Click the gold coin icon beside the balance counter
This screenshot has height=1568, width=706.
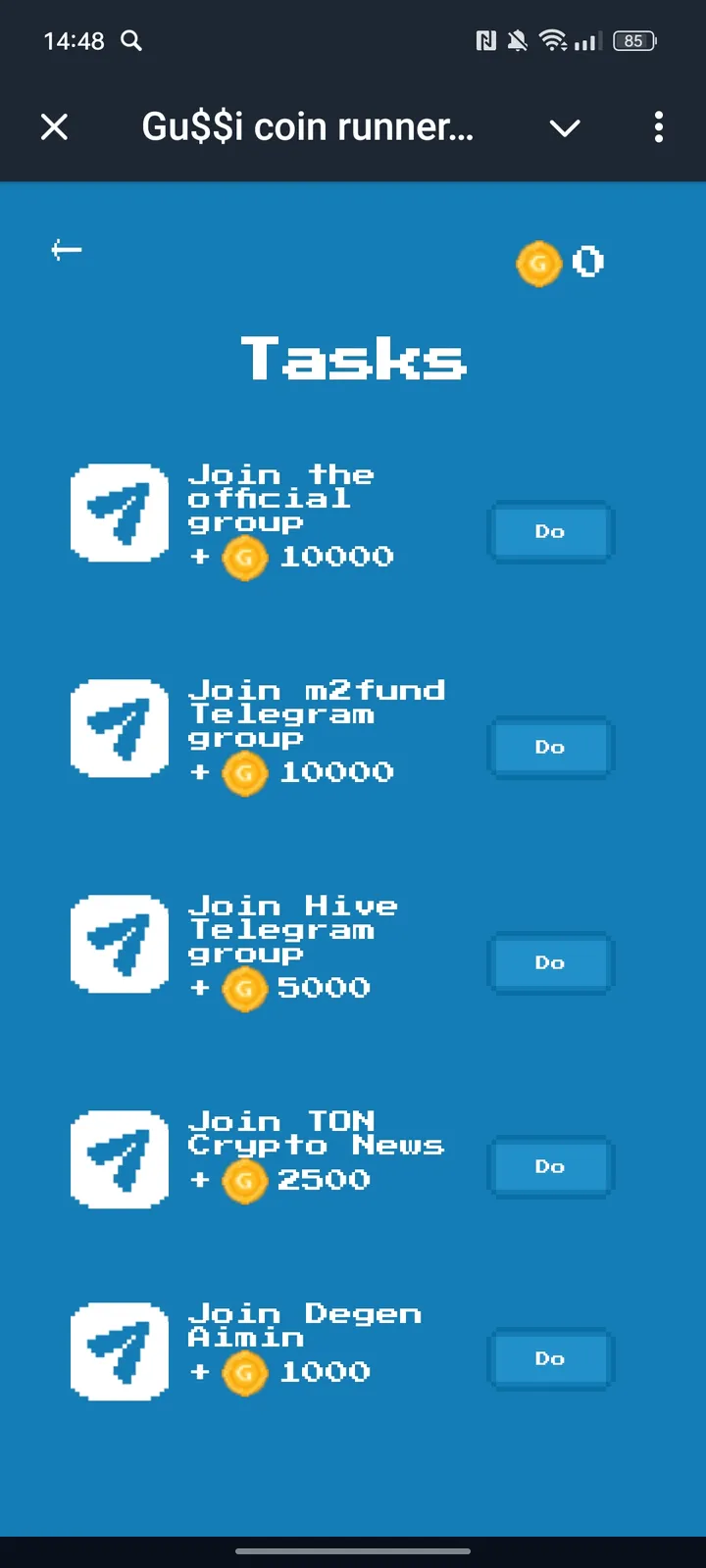click(x=537, y=263)
